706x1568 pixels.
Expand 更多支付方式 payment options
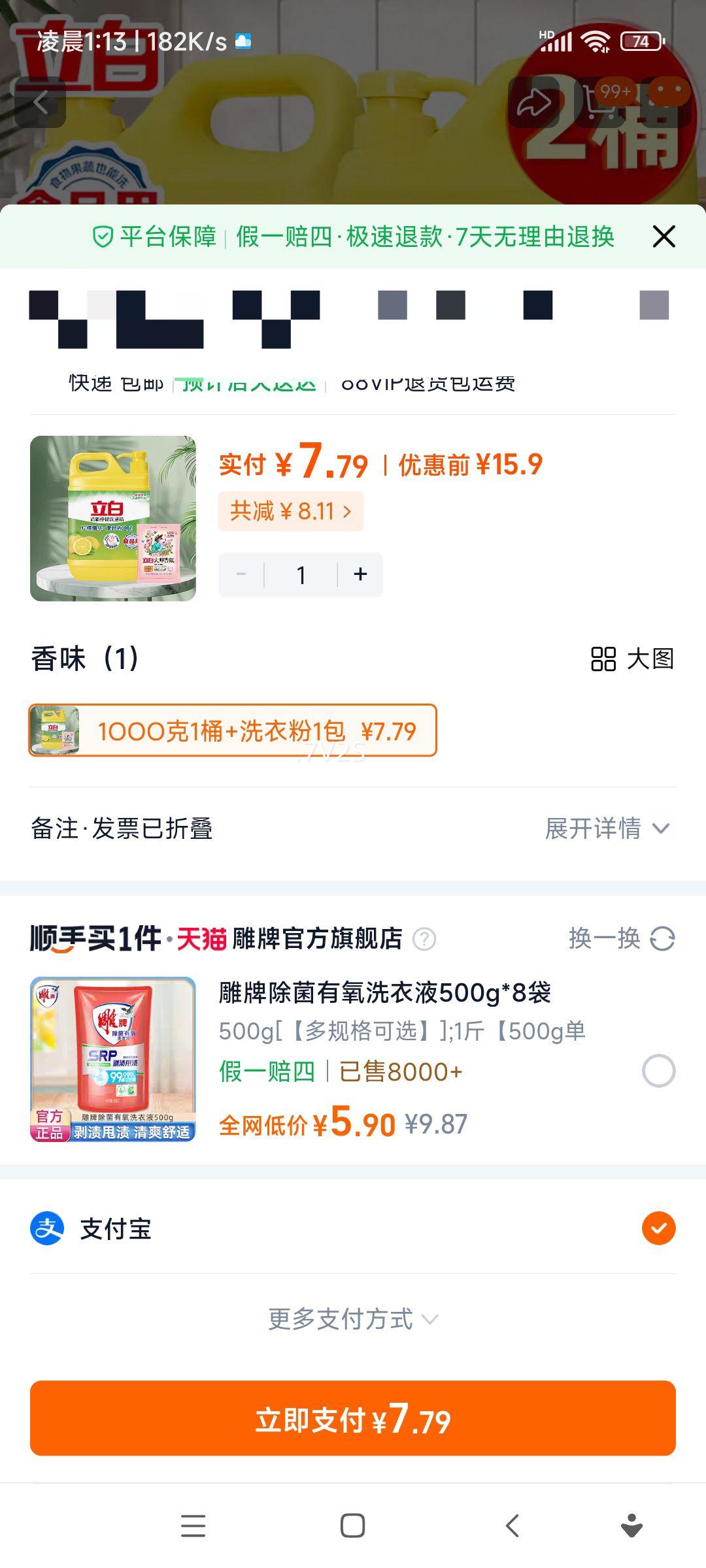(353, 1315)
